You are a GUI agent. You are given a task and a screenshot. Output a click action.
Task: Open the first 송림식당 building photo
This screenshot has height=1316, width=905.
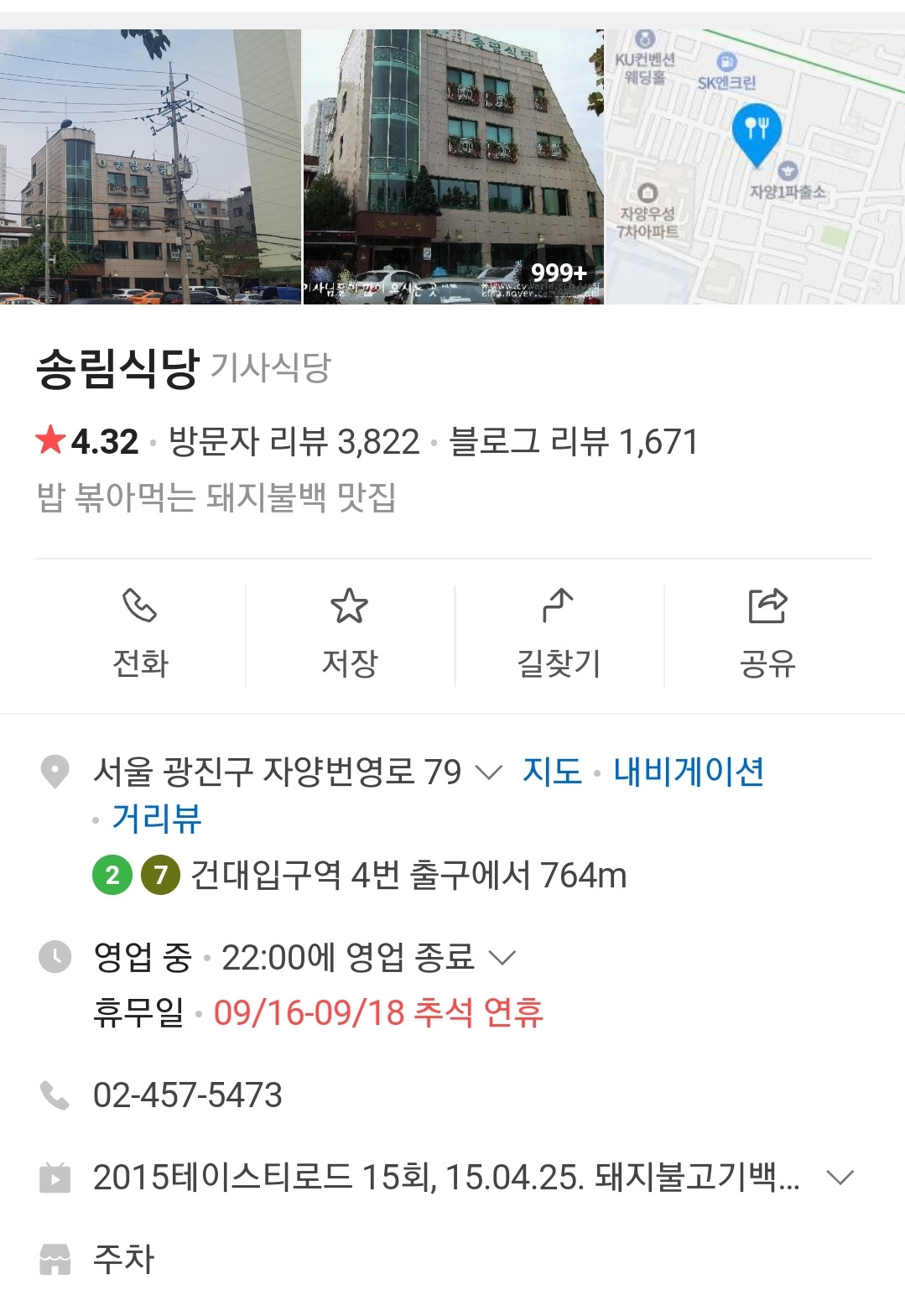[150, 166]
